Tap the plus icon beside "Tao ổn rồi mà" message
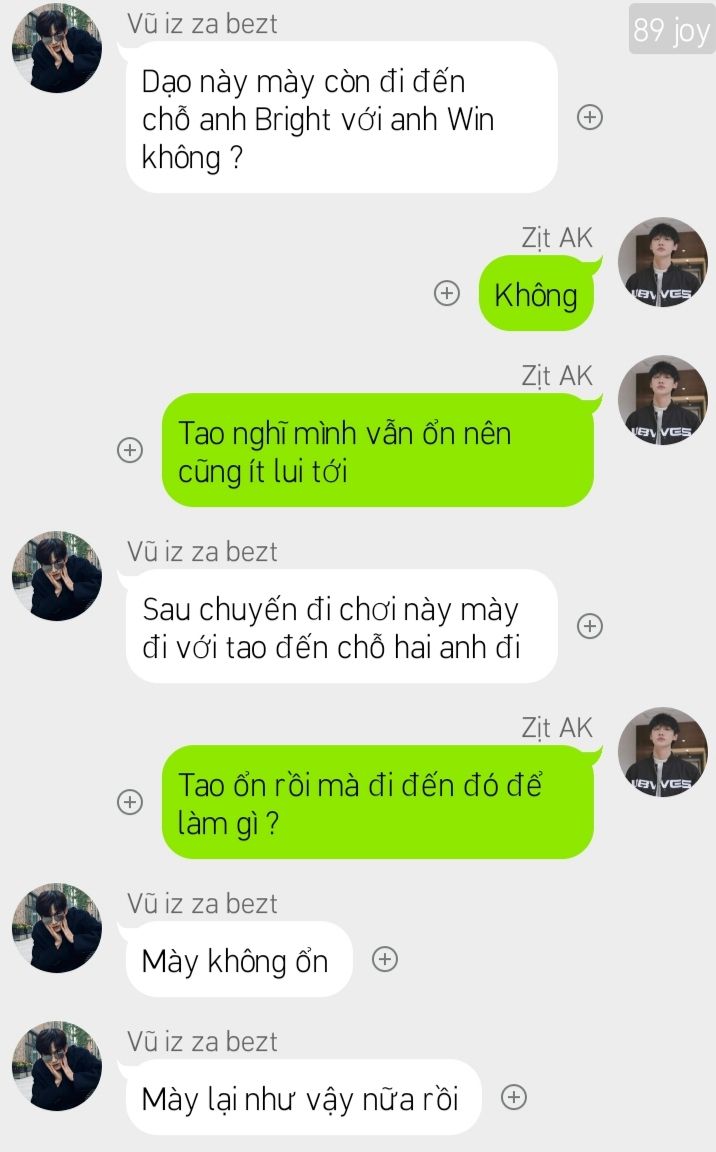Viewport: 716px width, 1152px height. pos(130,802)
